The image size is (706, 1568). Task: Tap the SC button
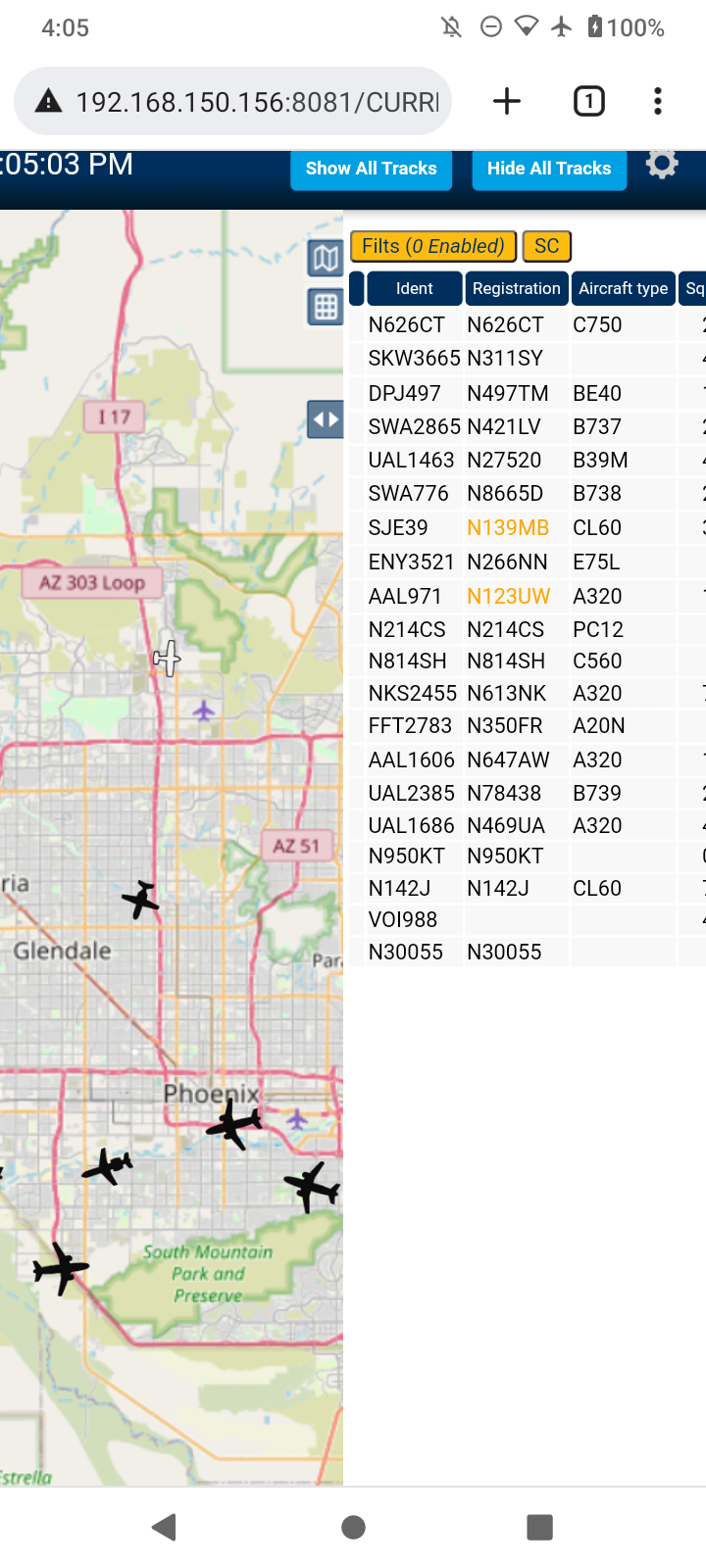click(547, 246)
